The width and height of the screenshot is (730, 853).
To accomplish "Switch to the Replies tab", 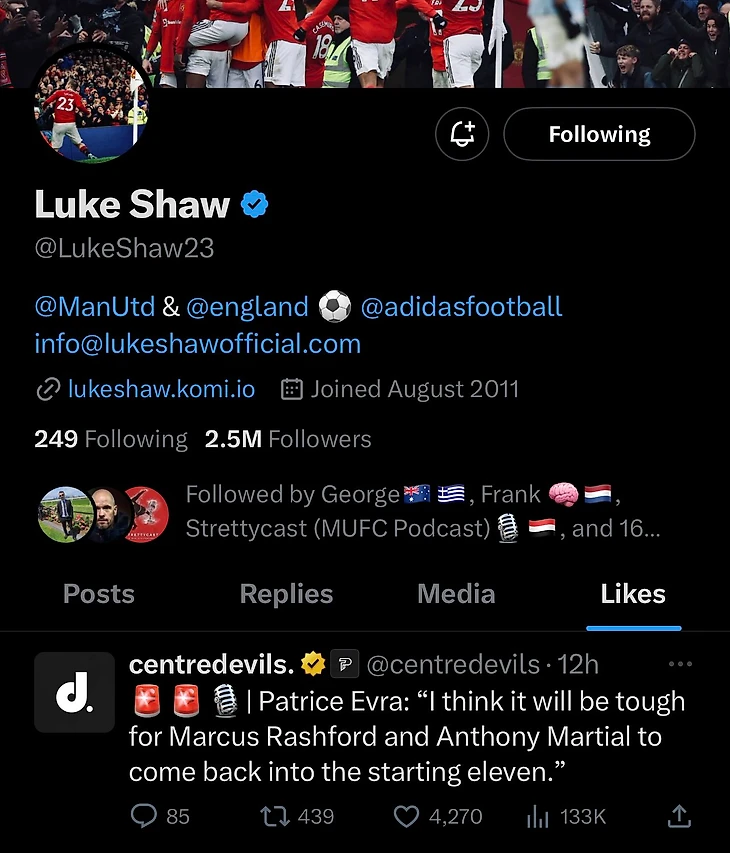I will pos(286,594).
